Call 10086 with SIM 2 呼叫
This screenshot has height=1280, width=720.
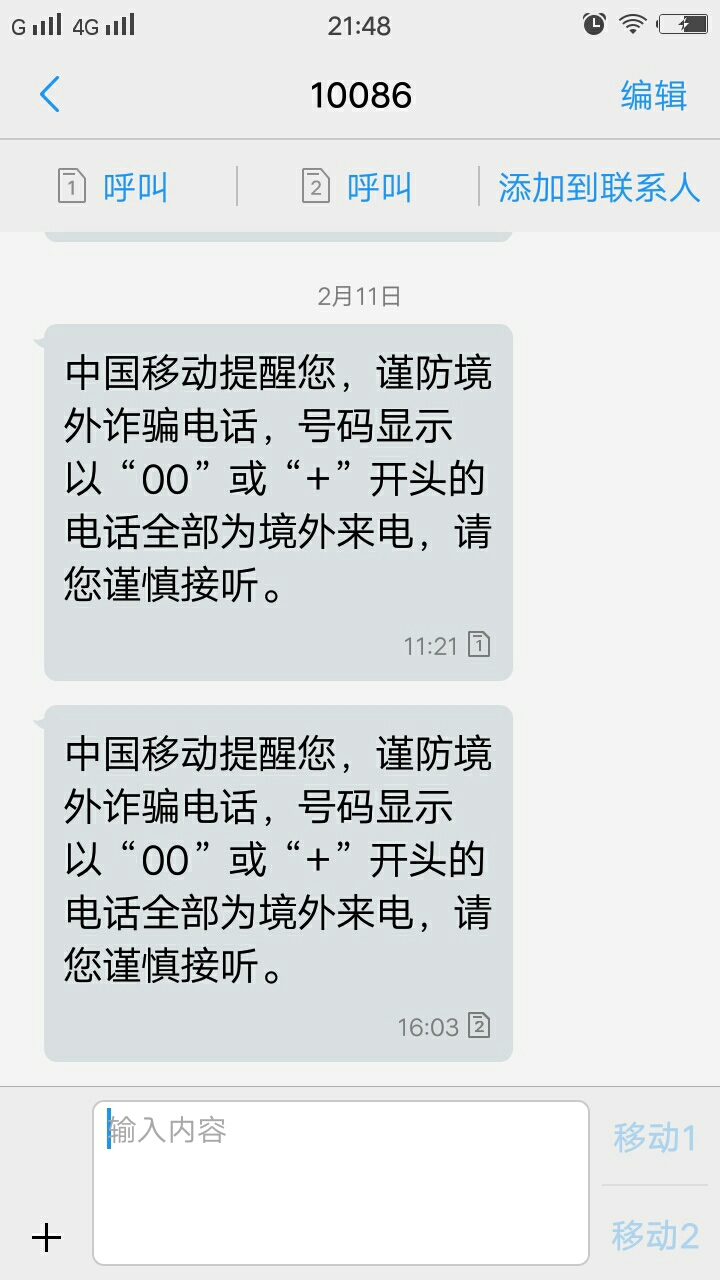click(357, 187)
